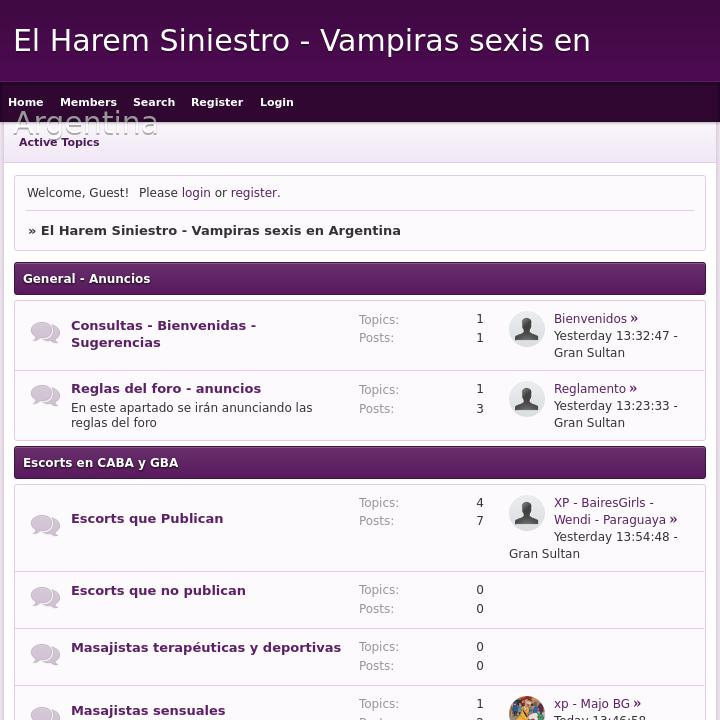720x720 pixels.
Task: Open General - Anuncios category
Action: pyautogui.click(x=87, y=279)
